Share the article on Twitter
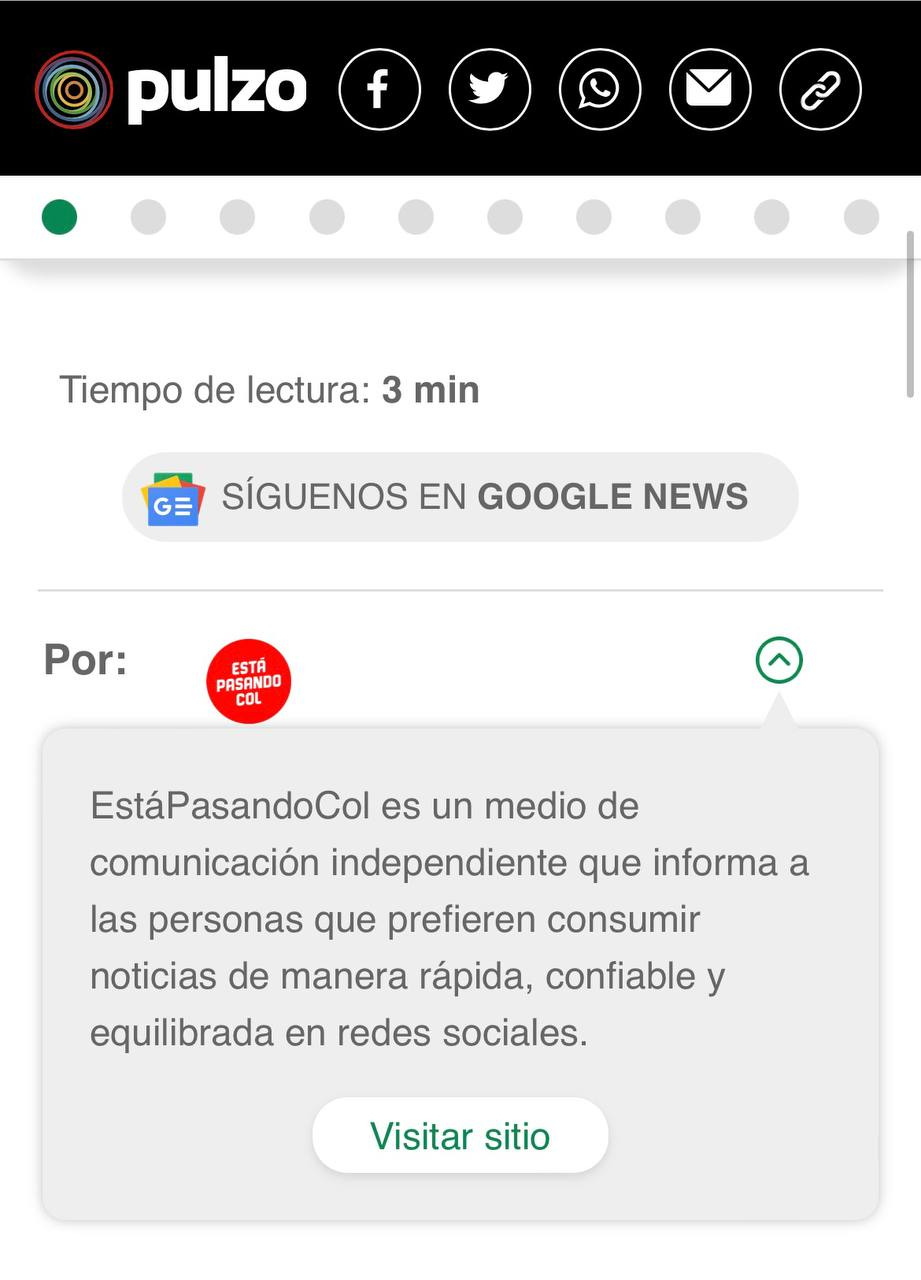Screen dimensions: 921x1280 click(489, 89)
